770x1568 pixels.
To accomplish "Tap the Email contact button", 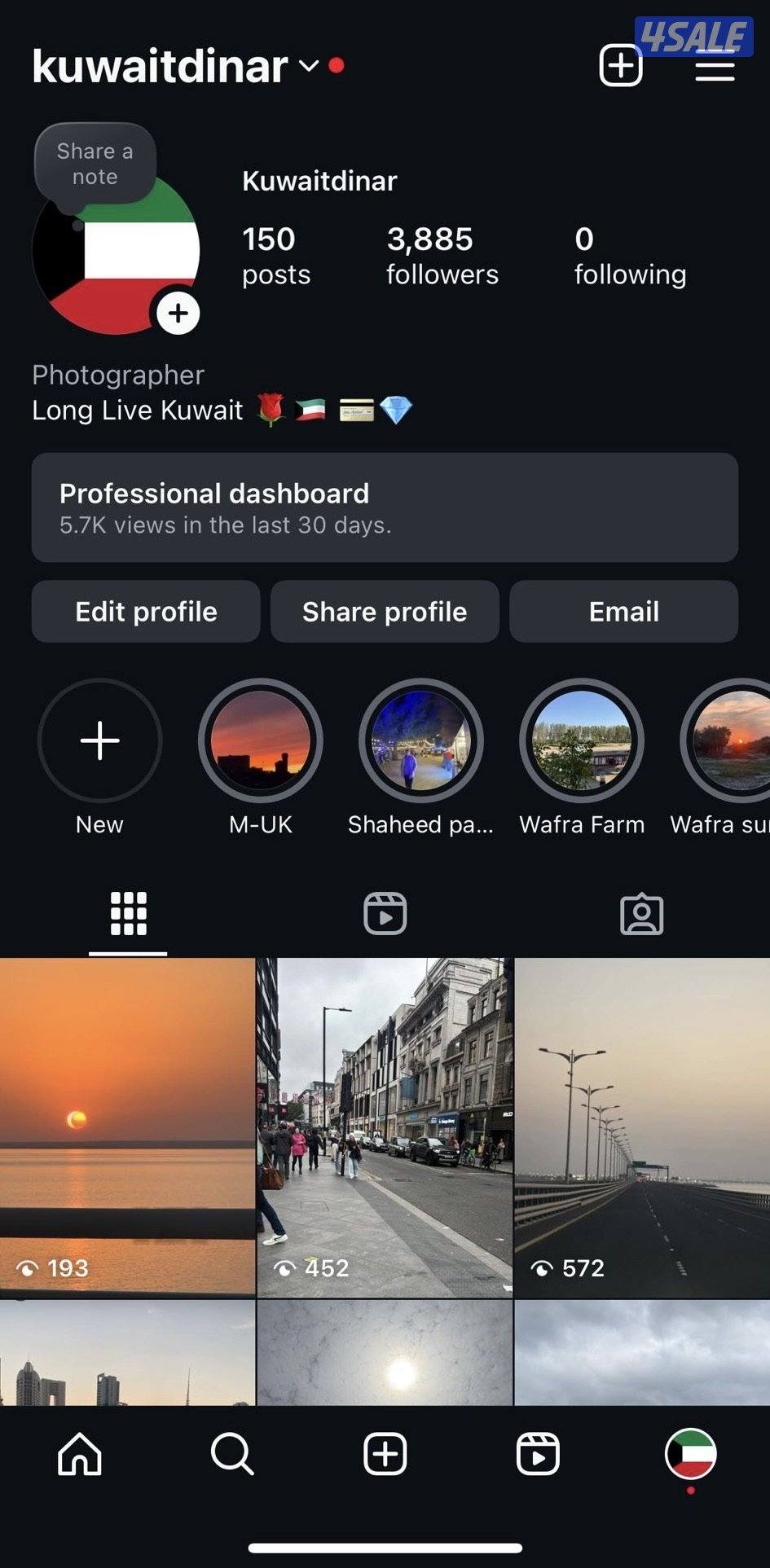I will (623, 611).
